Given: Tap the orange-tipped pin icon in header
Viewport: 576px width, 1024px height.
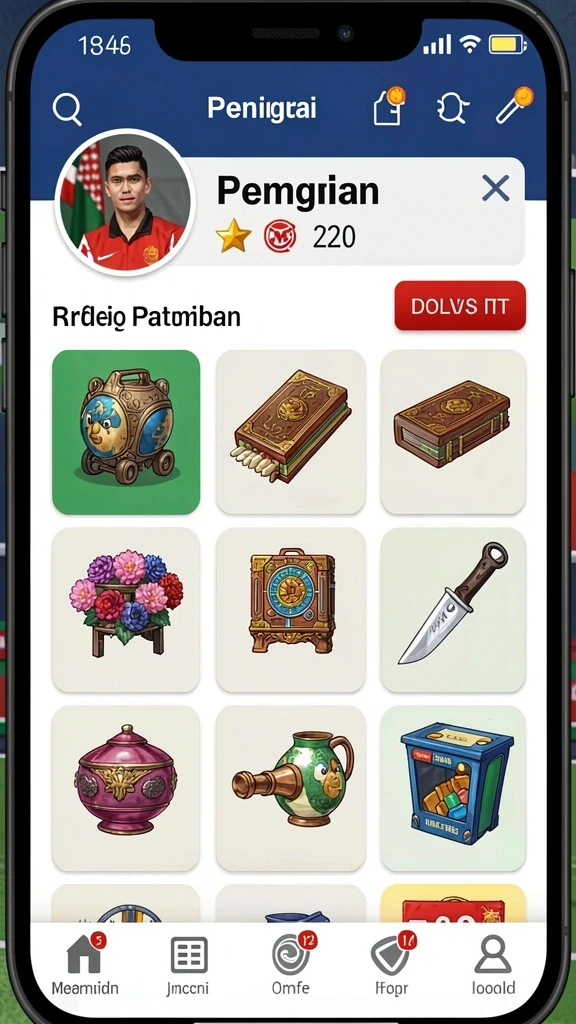Looking at the screenshot, I should point(514,104).
